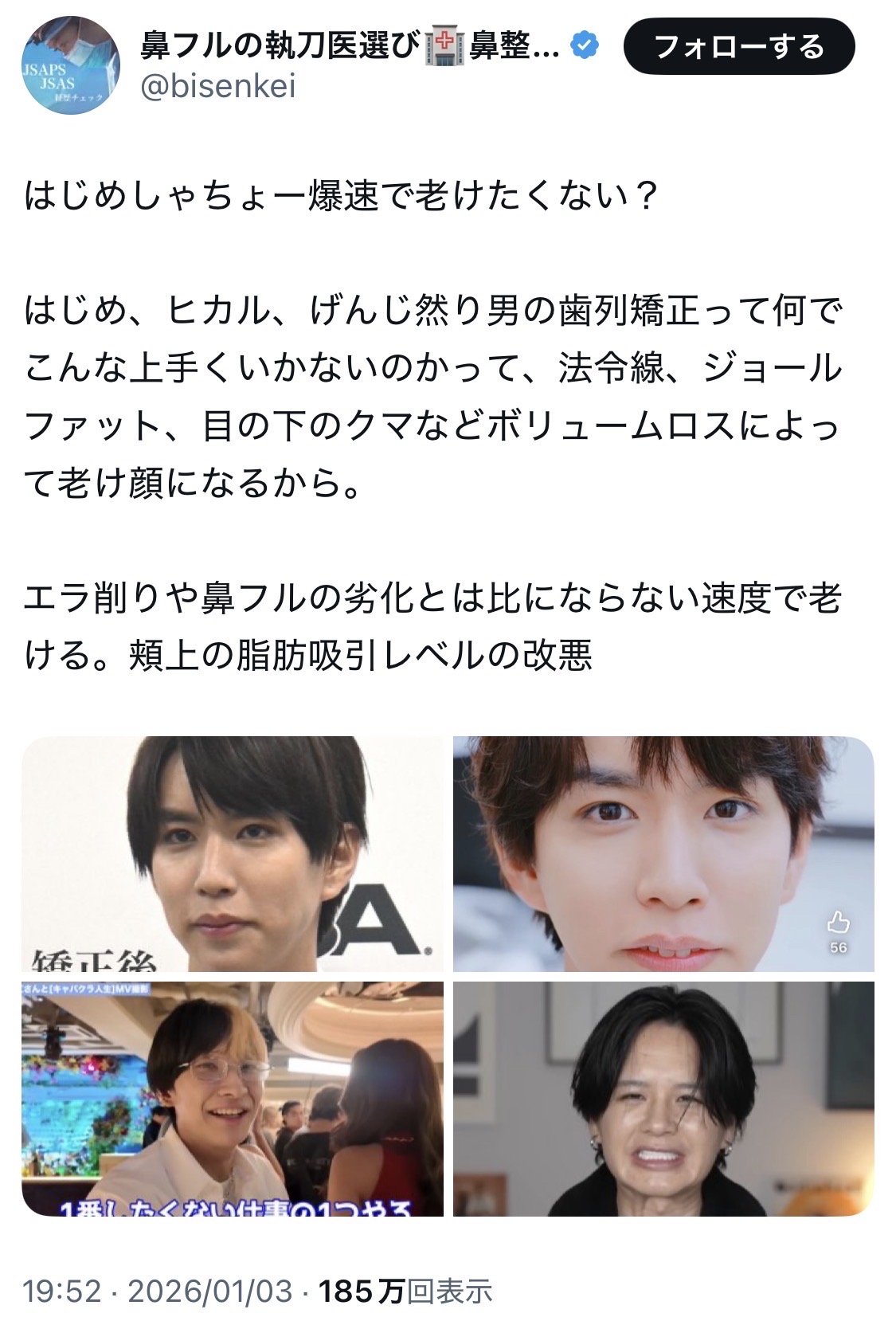The image size is (896, 1317).
Task: Open the bottom-right grimacing face photo
Action: [663, 1098]
